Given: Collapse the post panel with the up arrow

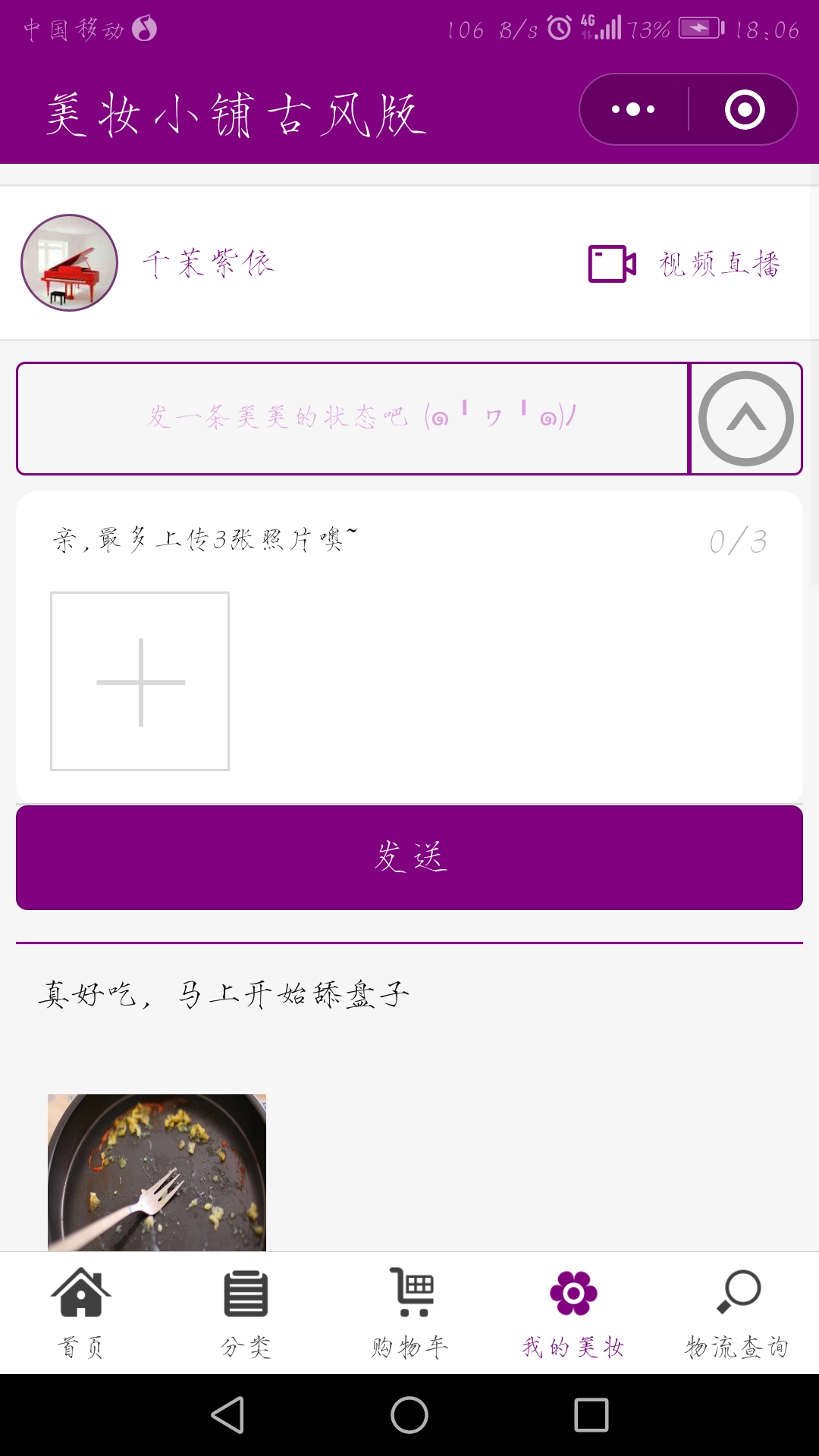Looking at the screenshot, I should (x=745, y=419).
